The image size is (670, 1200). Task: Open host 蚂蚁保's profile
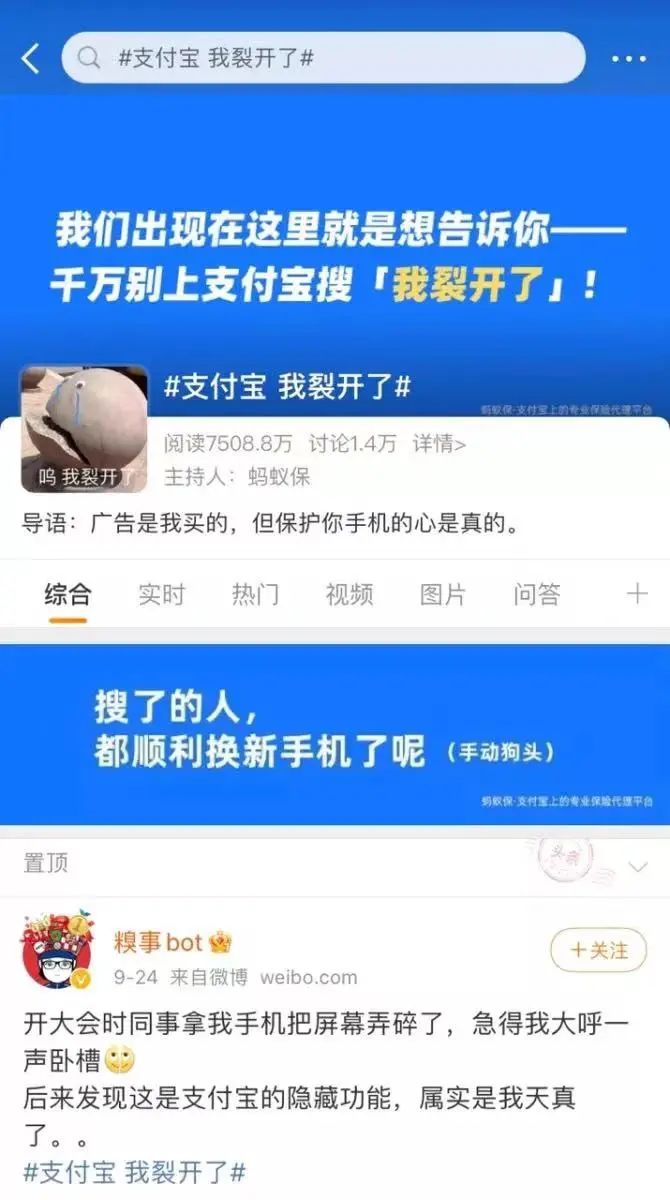279,477
